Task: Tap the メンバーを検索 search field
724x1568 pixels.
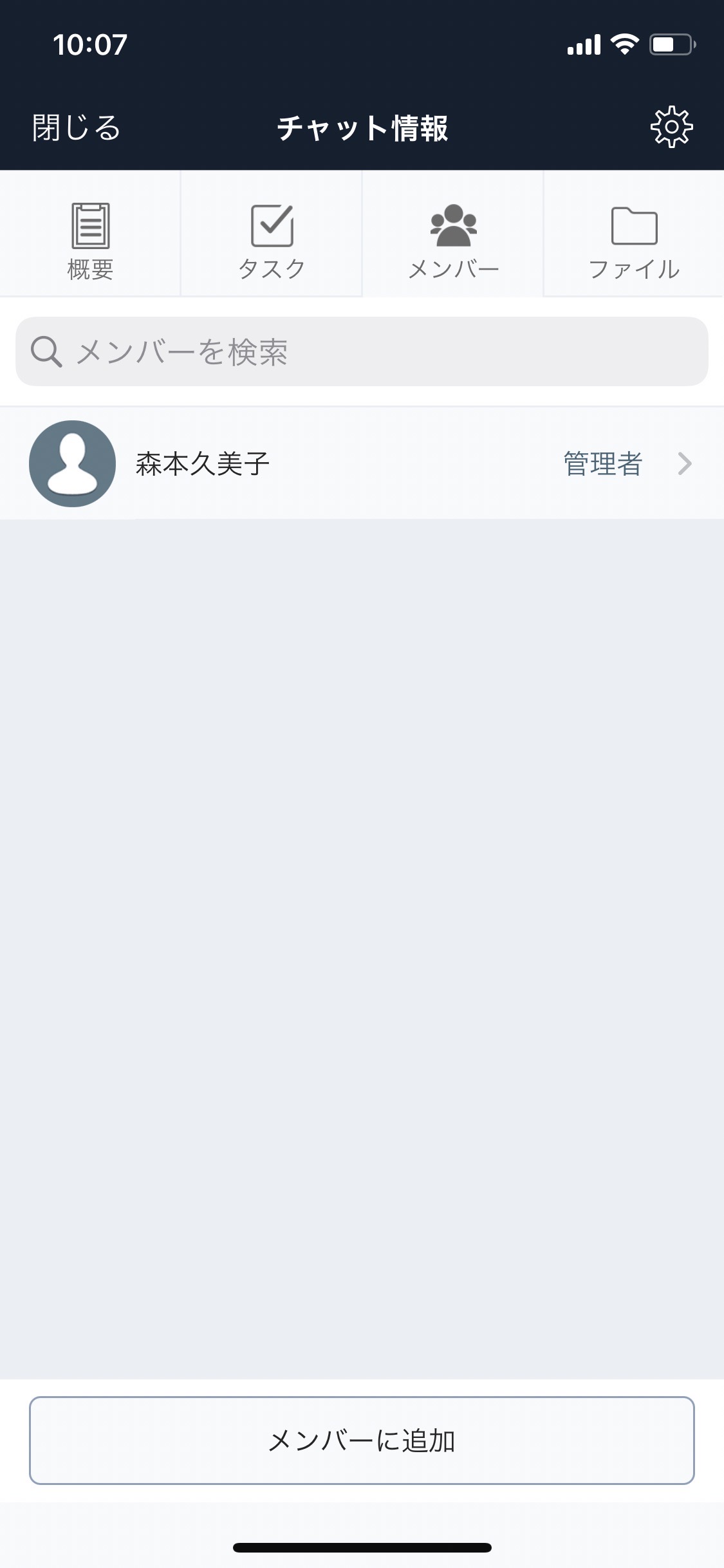Action: [x=362, y=351]
